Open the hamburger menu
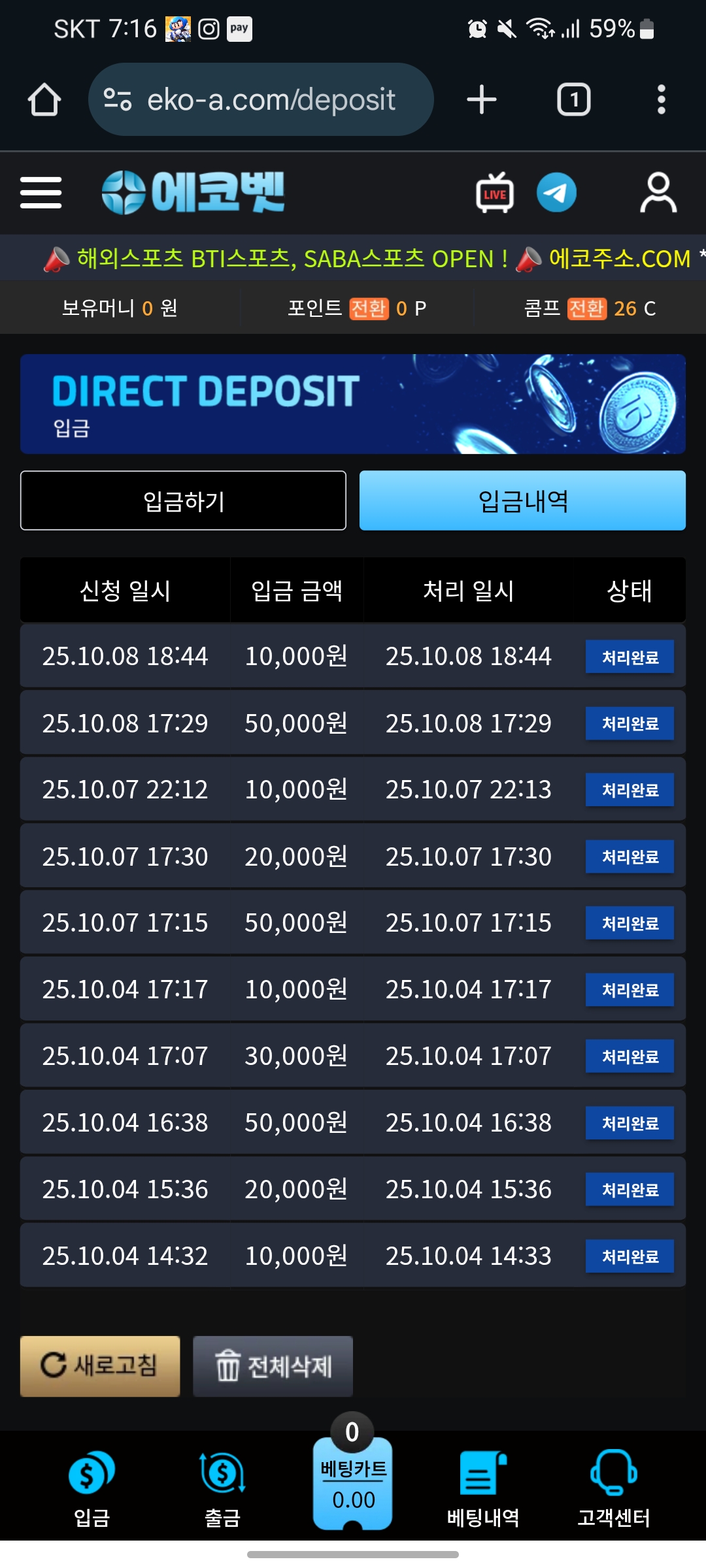Screen dimensions: 706x1568 point(41,193)
